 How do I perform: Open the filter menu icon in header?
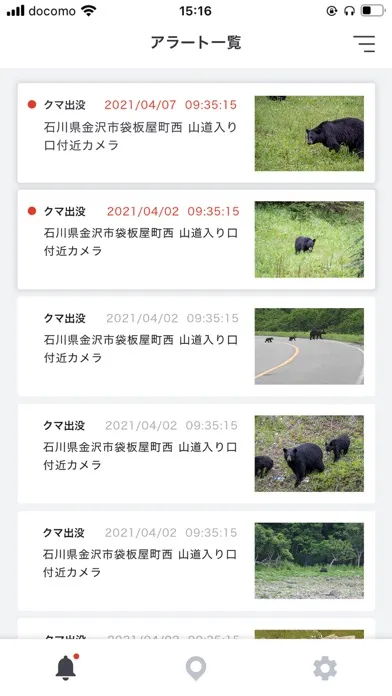(x=364, y=44)
